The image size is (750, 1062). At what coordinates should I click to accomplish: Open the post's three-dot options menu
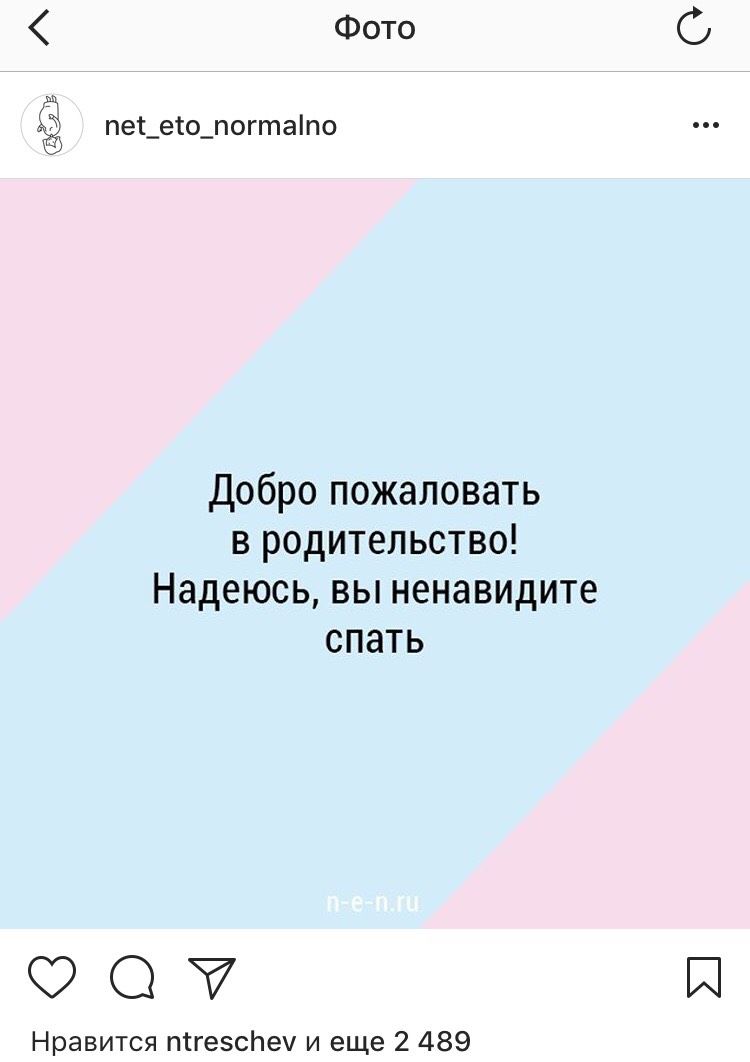pyautogui.click(x=705, y=126)
